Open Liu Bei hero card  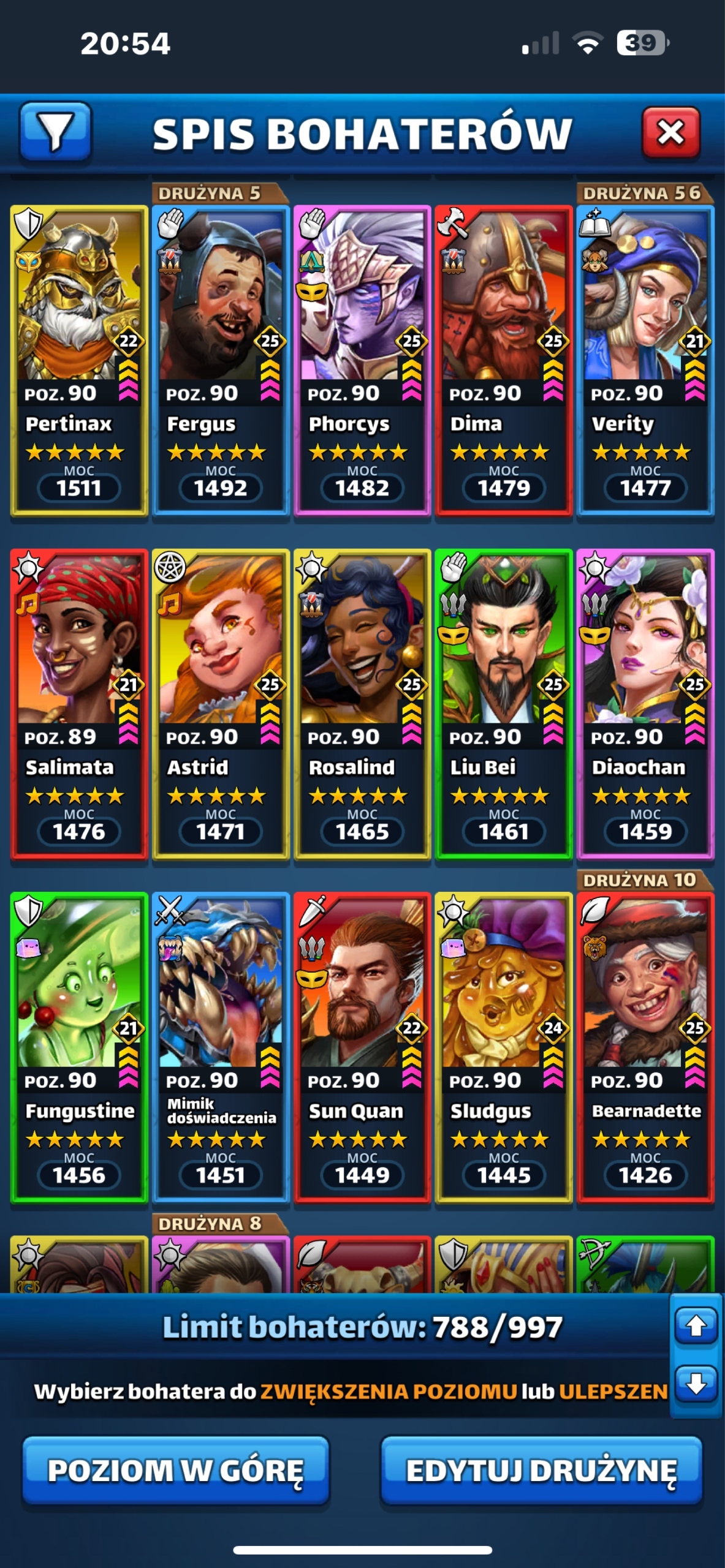504,704
